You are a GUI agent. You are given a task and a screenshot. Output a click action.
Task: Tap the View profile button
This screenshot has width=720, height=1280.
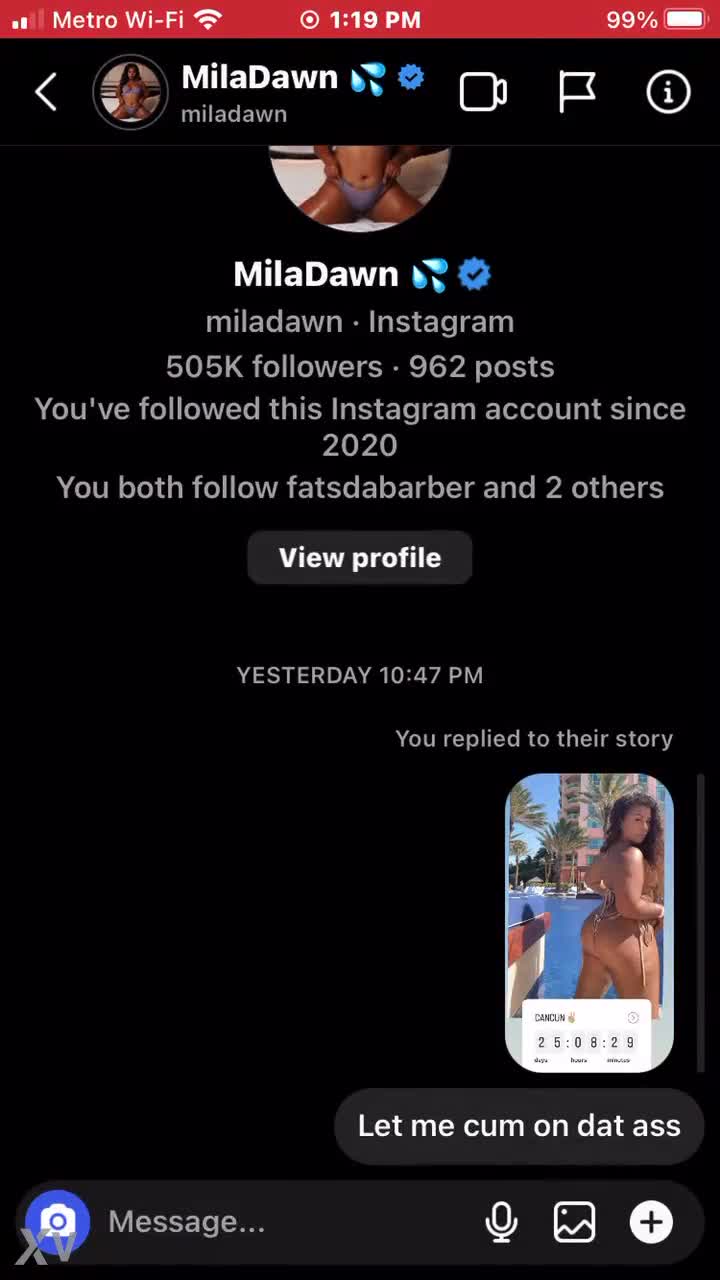(x=360, y=558)
